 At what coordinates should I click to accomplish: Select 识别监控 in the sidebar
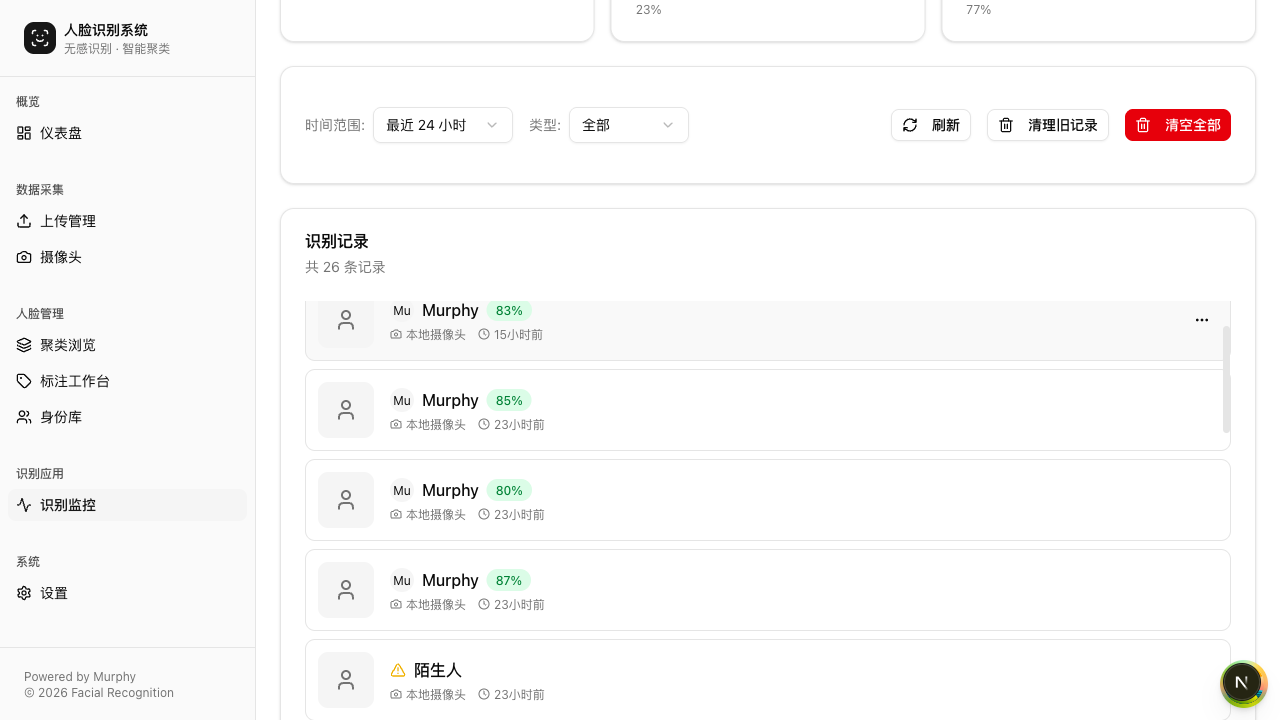coord(68,505)
